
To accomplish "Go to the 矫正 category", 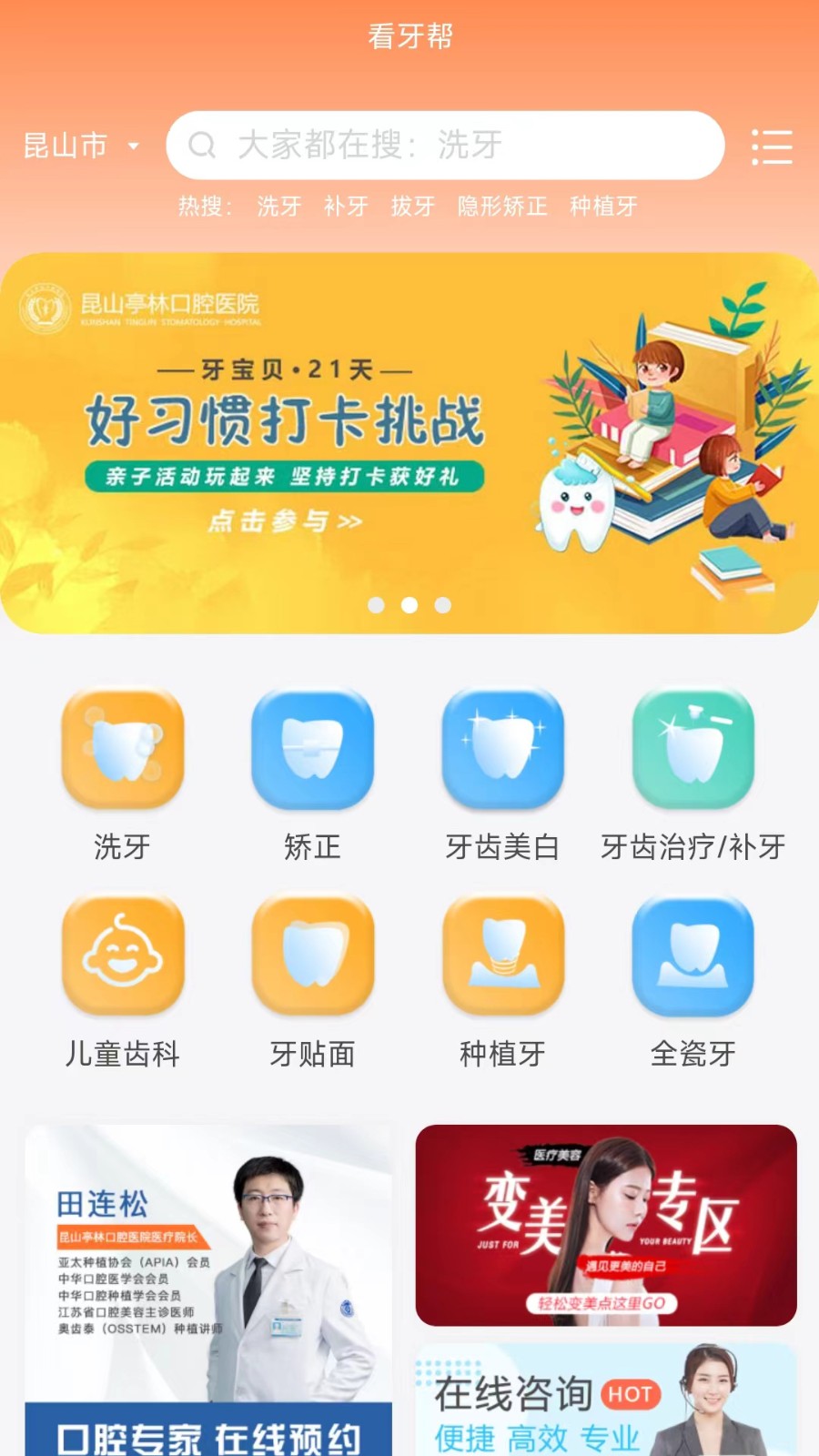I will [x=312, y=750].
